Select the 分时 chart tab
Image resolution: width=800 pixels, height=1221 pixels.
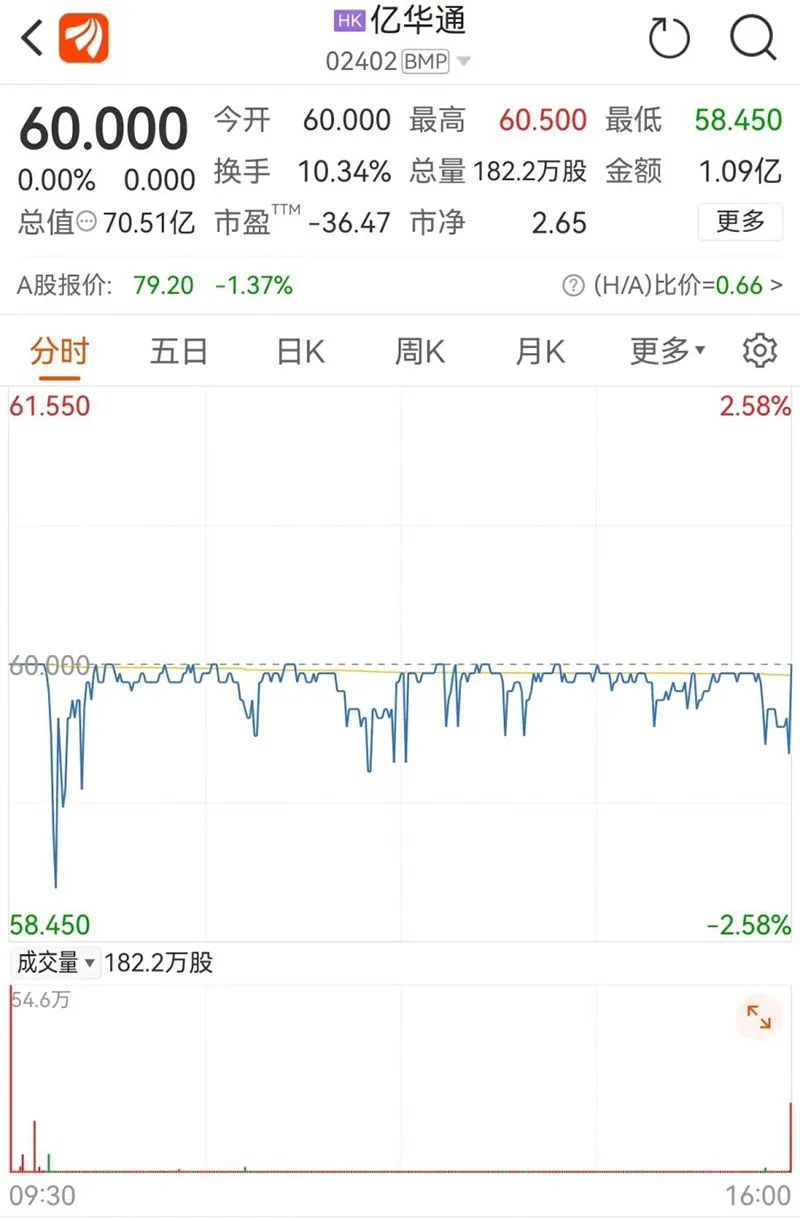[59, 351]
